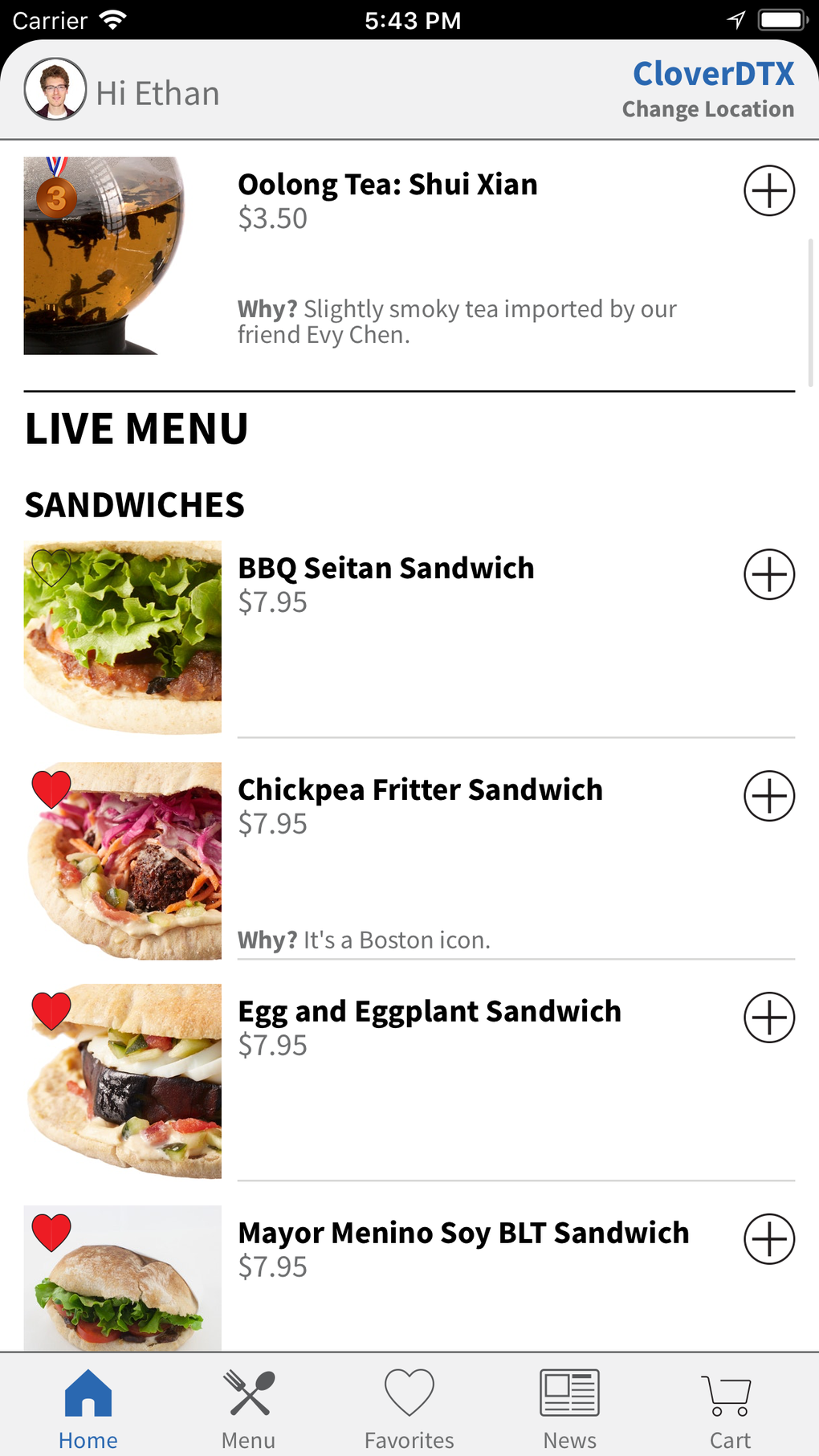This screenshot has height=1456, width=819.
Task: Add Oolong Tea: Shui Xian to cart
Action: (768, 190)
